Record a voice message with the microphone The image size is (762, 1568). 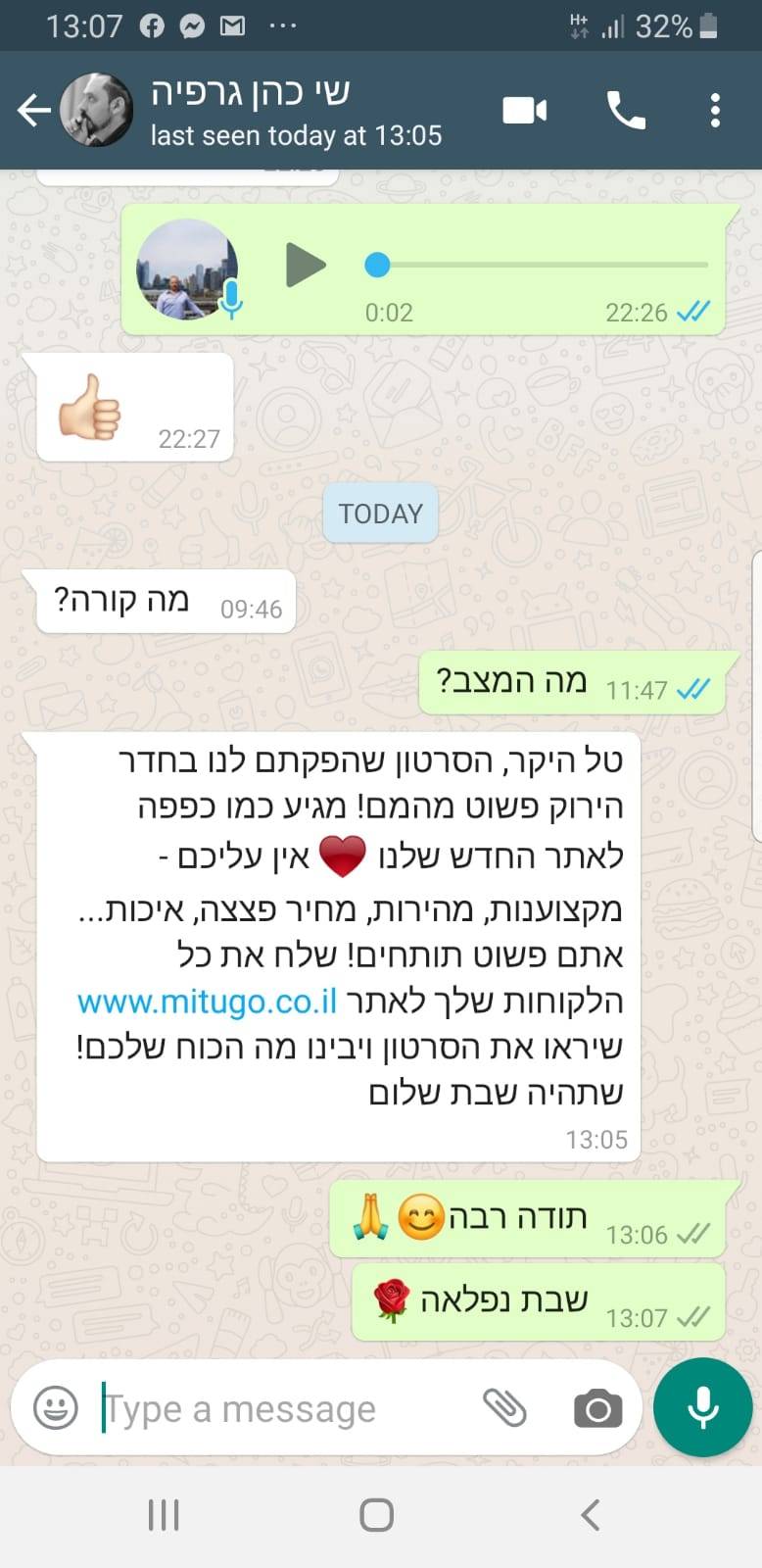702,1407
